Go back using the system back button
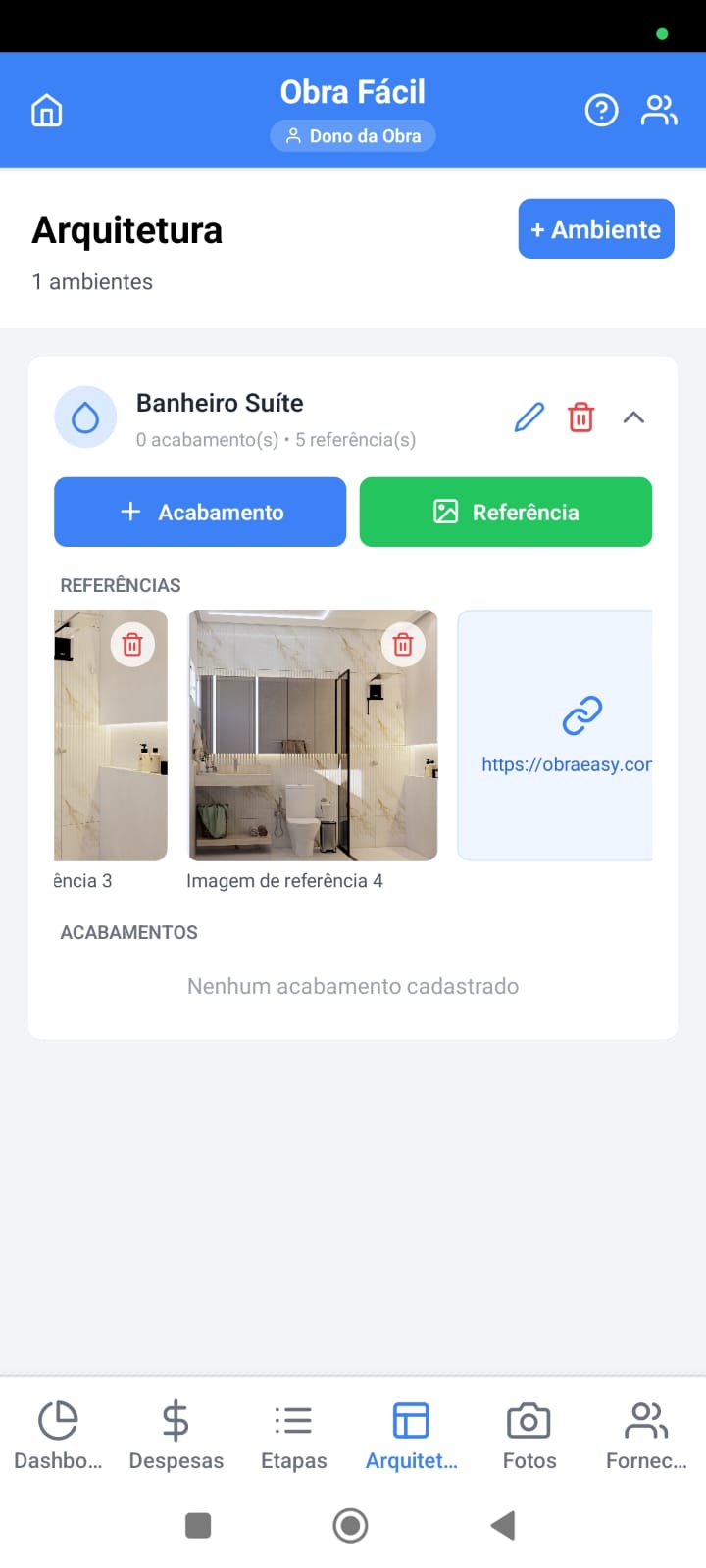The width and height of the screenshot is (706, 1568). point(503,1525)
